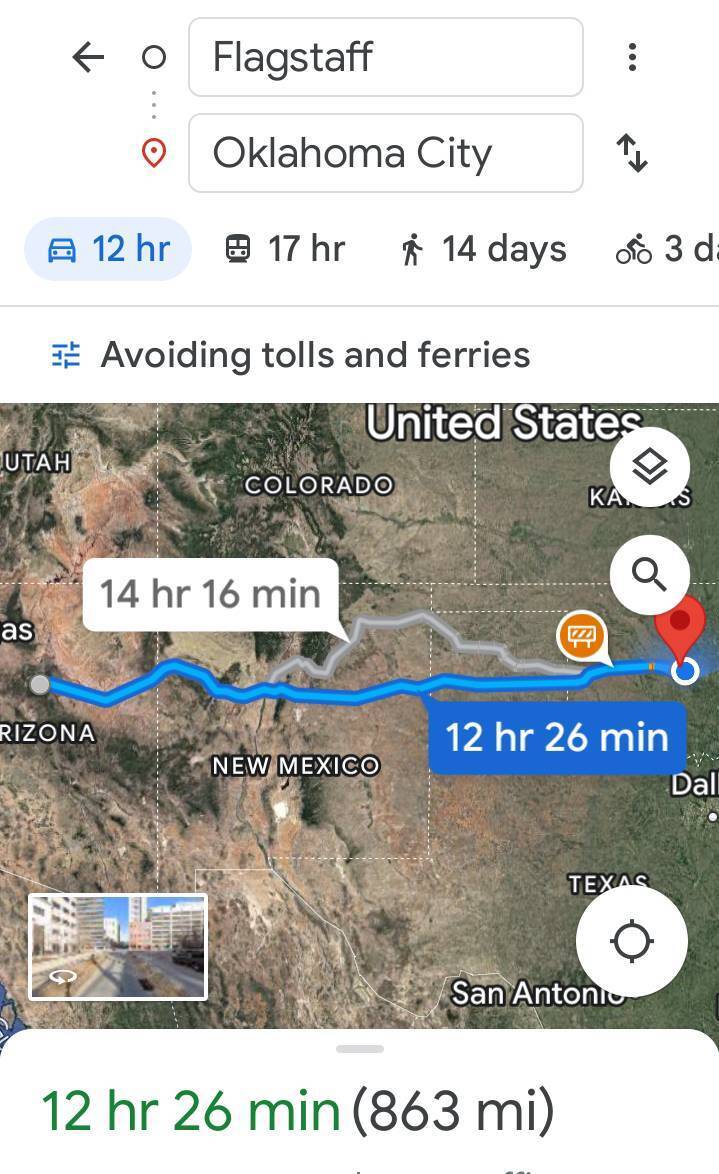Open route options for tolls and ferries
The width and height of the screenshot is (719, 1174).
point(290,355)
